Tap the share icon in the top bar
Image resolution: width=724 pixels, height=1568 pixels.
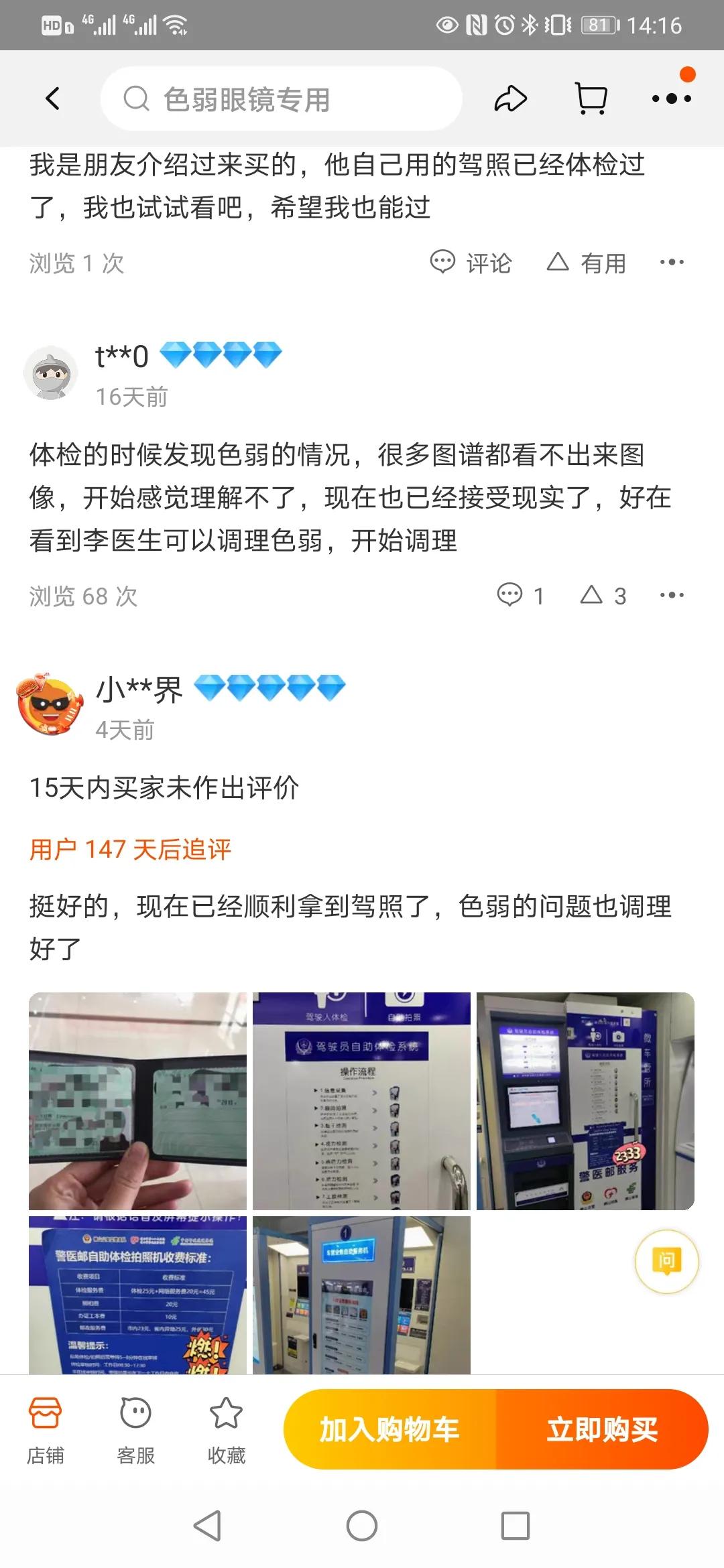click(x=509, y=98)
